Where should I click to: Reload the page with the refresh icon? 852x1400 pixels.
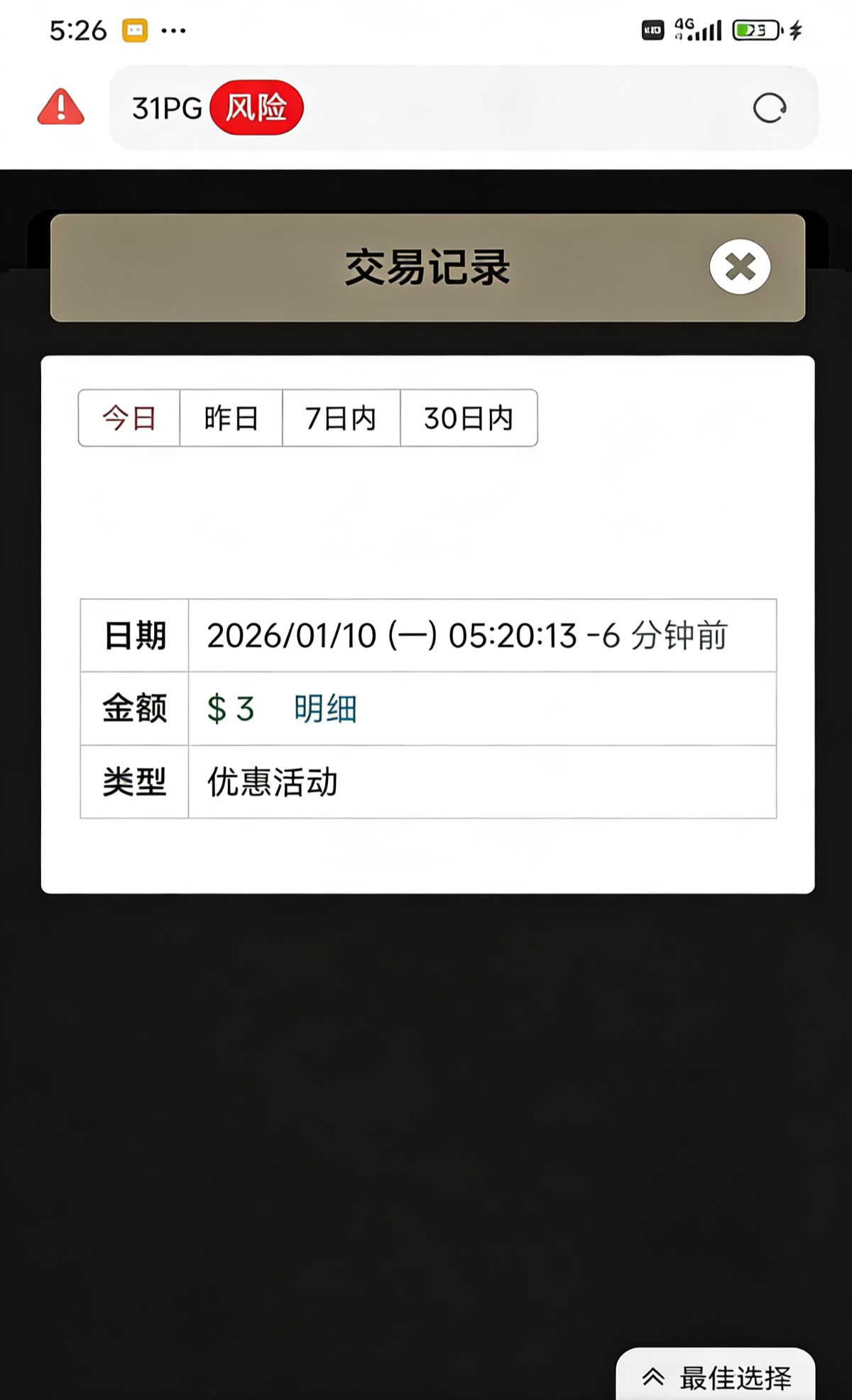[x=770, y=109]
